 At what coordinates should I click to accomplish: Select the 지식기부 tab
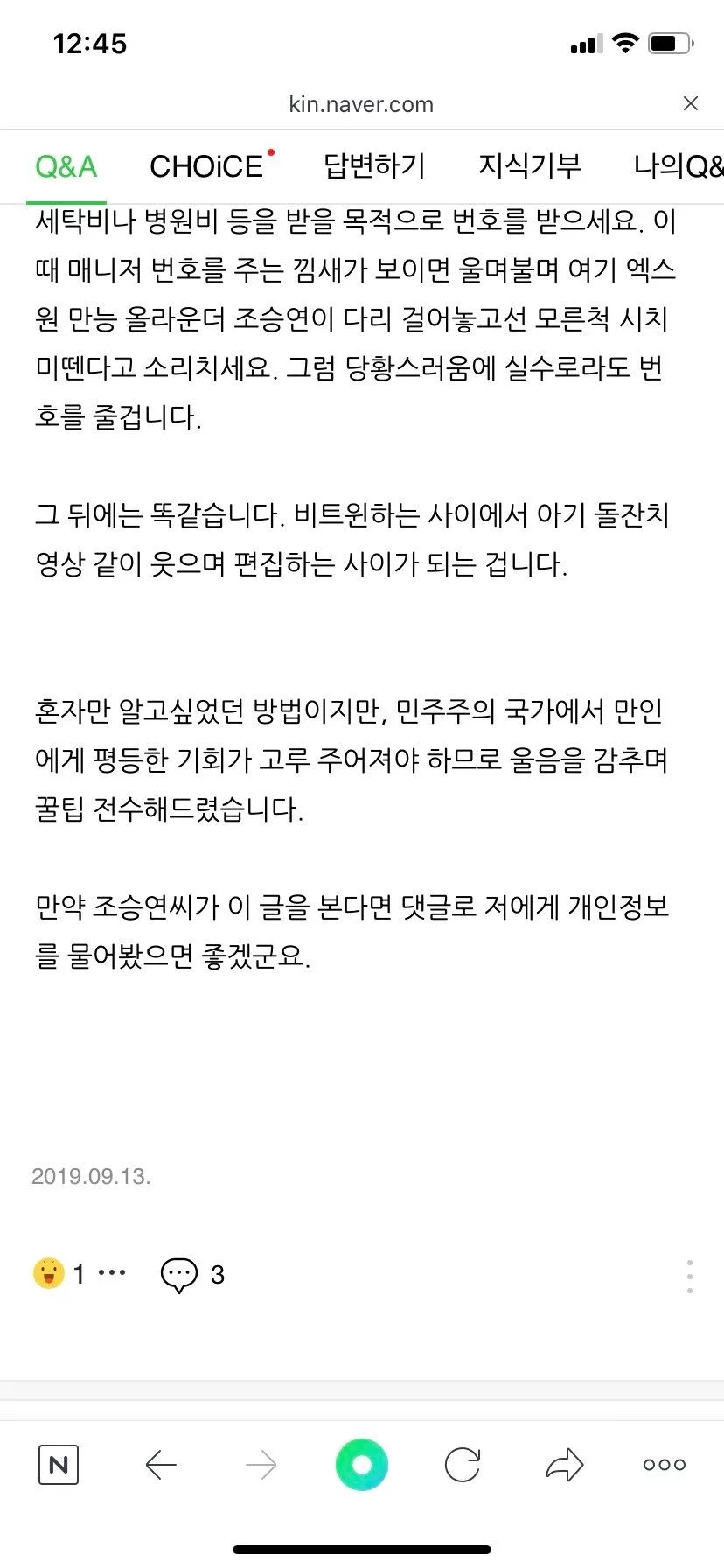coord(530,166)
